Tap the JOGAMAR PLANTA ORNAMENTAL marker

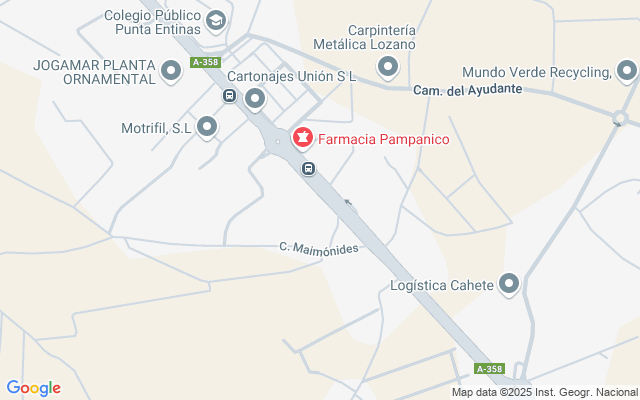tap(171, 69)
